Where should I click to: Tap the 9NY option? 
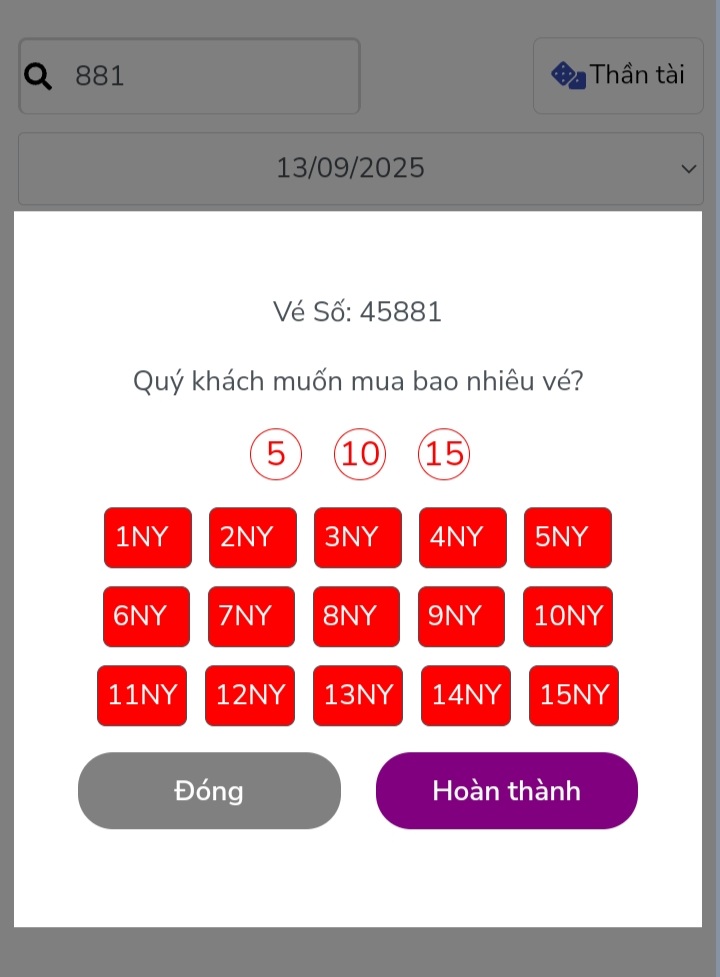tap(461, 616)
